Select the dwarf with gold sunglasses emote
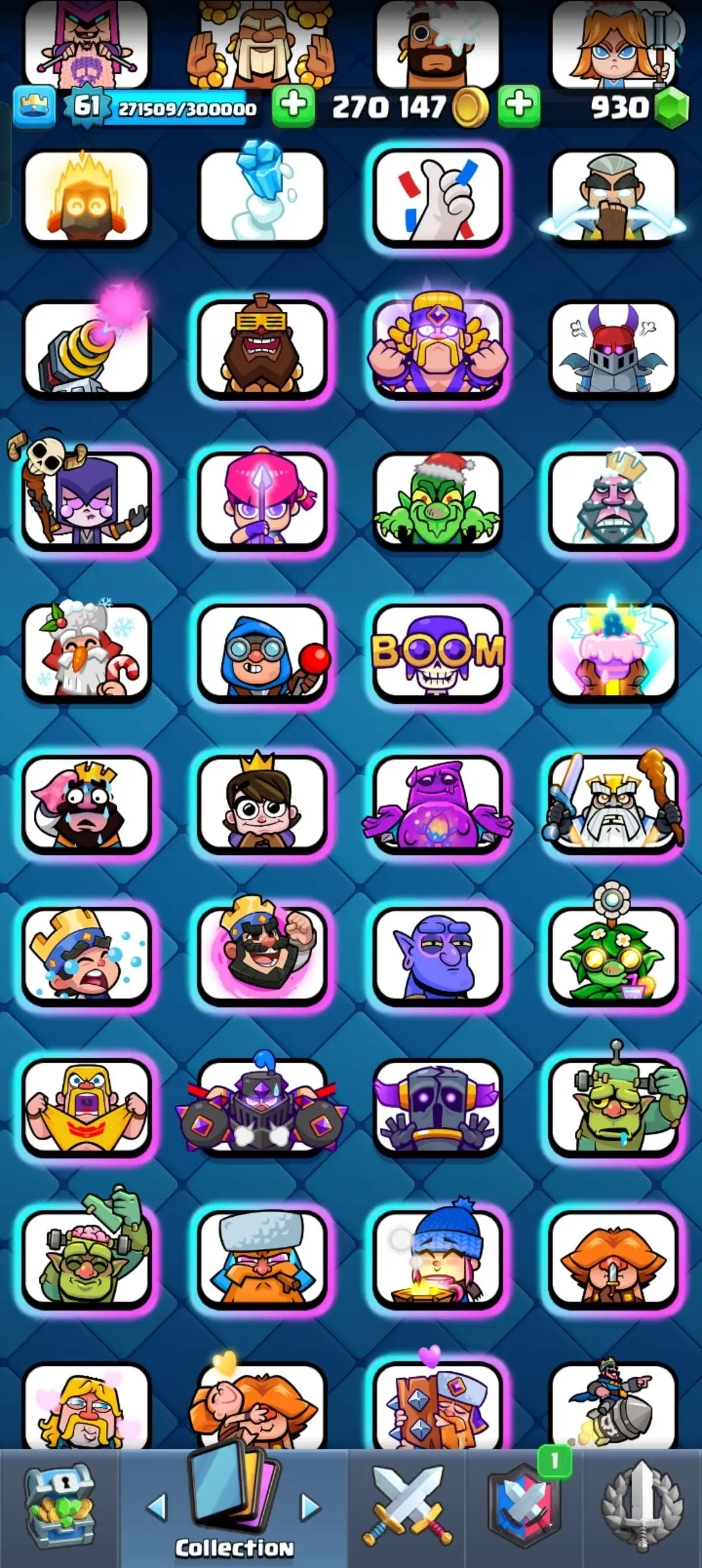This screenshot has height=1568, width=702. click(x=262, y=350)
